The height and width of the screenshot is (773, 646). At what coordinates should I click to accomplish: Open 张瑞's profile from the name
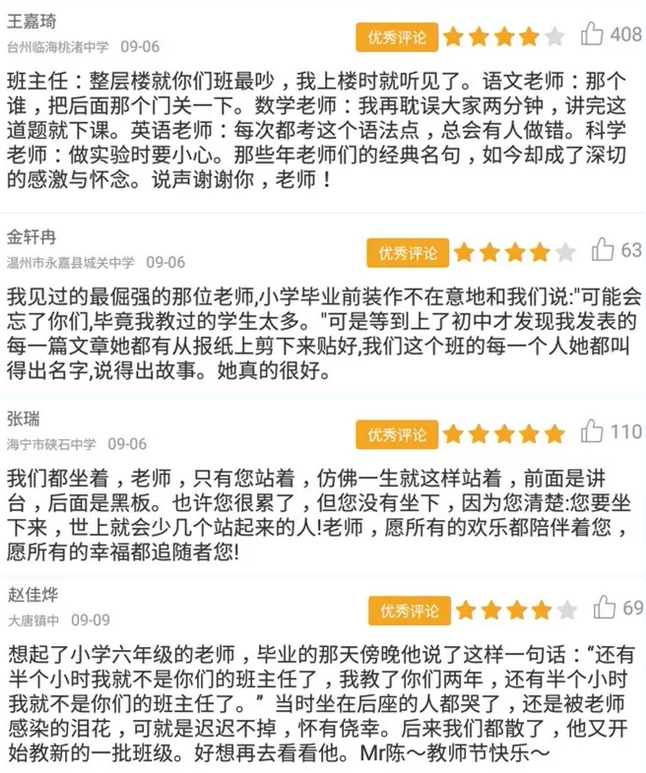tap(22, 419)
